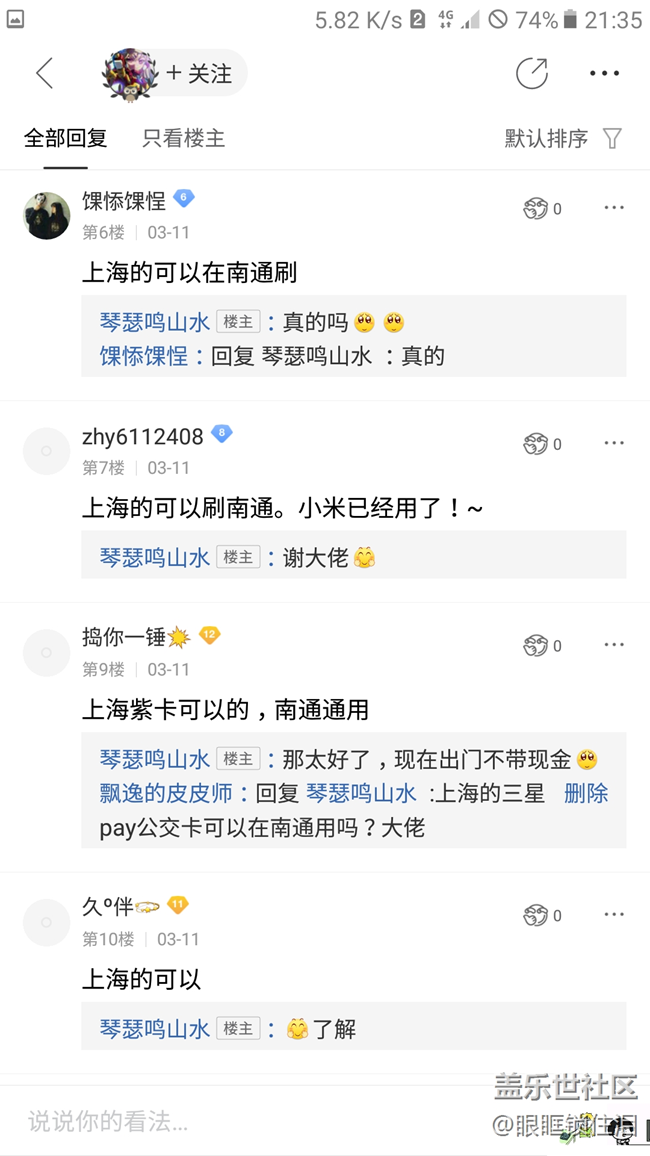The image size is (650, 1156).
Task: Open zhy6112408's profile name
Action: click(x=142, y=437)
